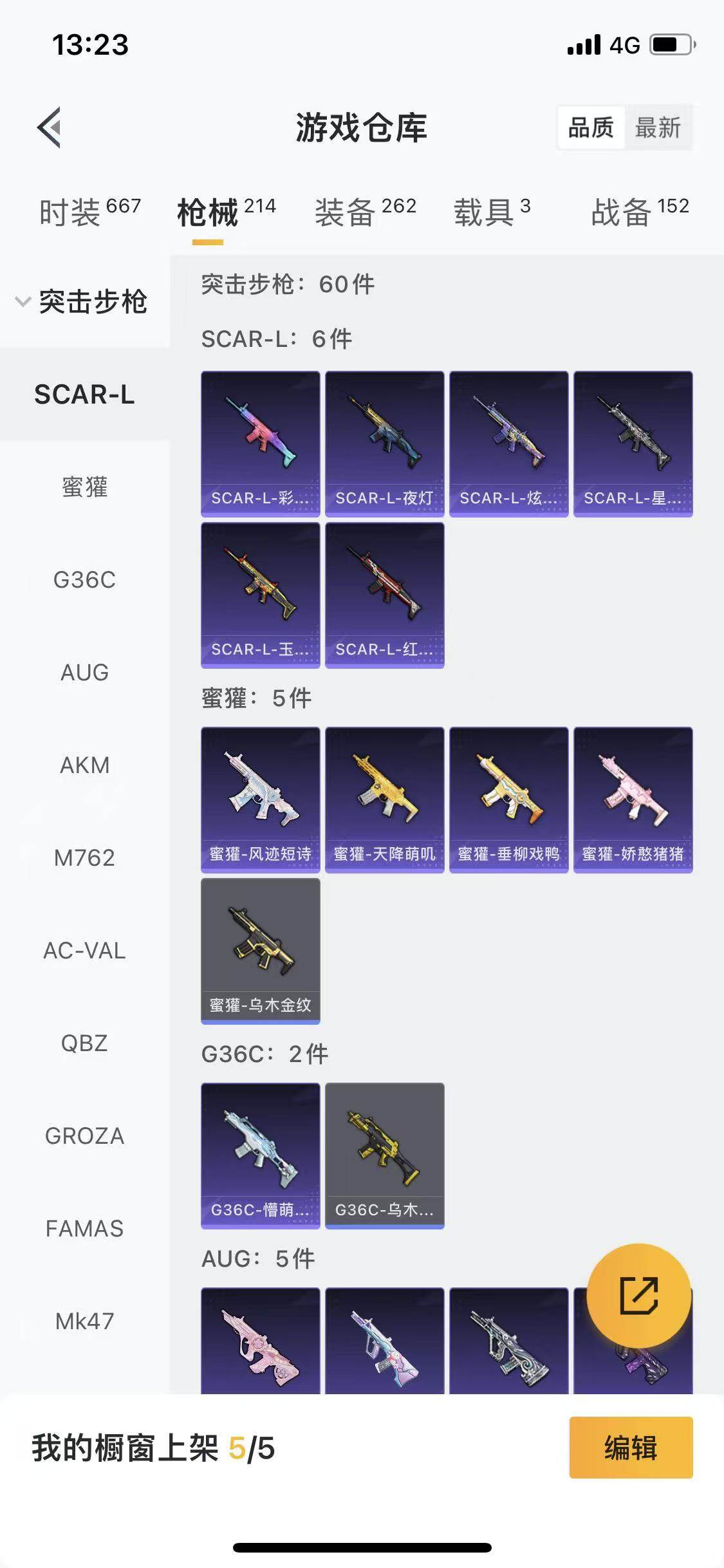Tap the orange floating share button
This screenshot has height=1568, width=724.
[638, 1295]
